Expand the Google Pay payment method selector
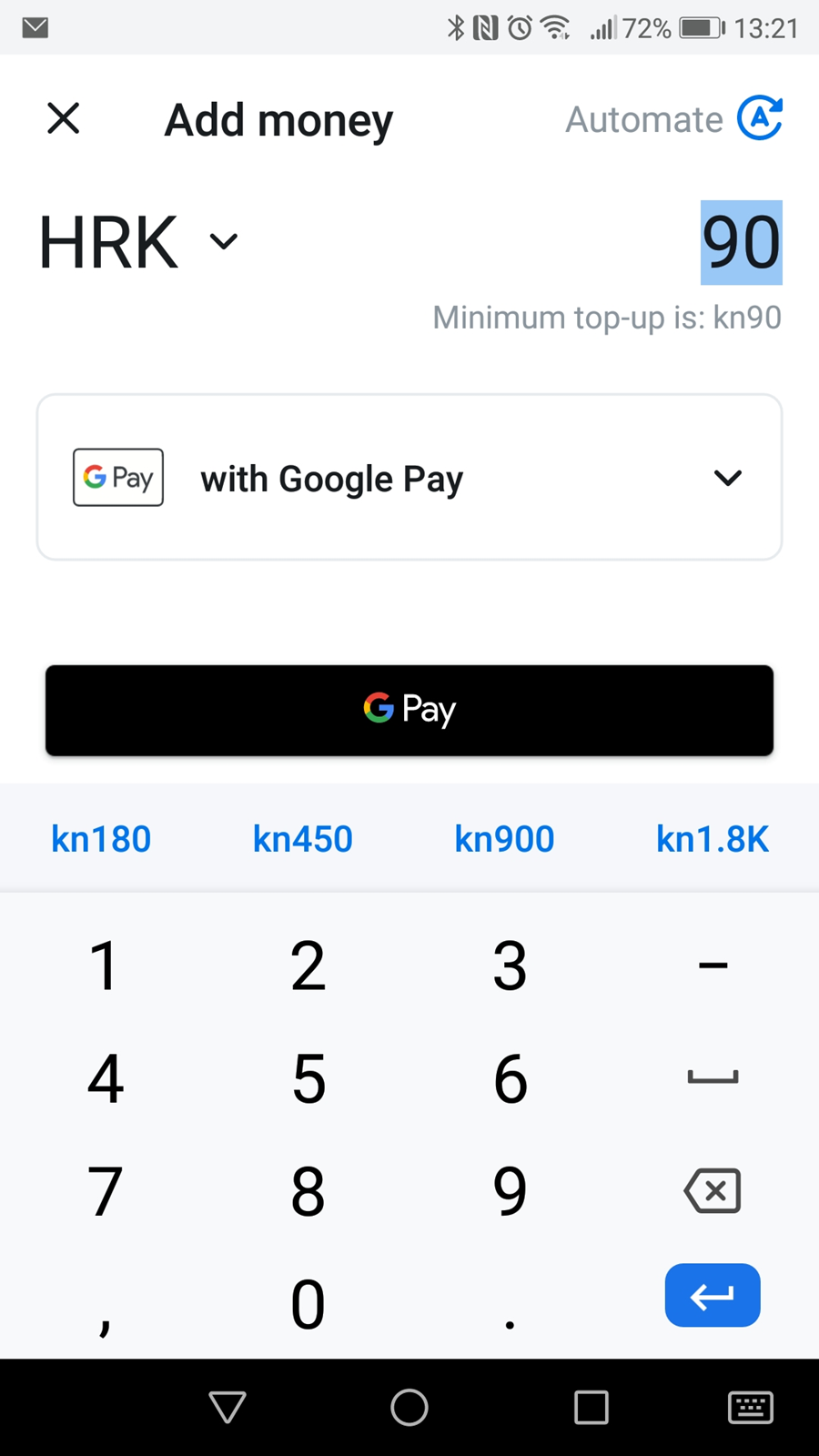 click(409, 477)
